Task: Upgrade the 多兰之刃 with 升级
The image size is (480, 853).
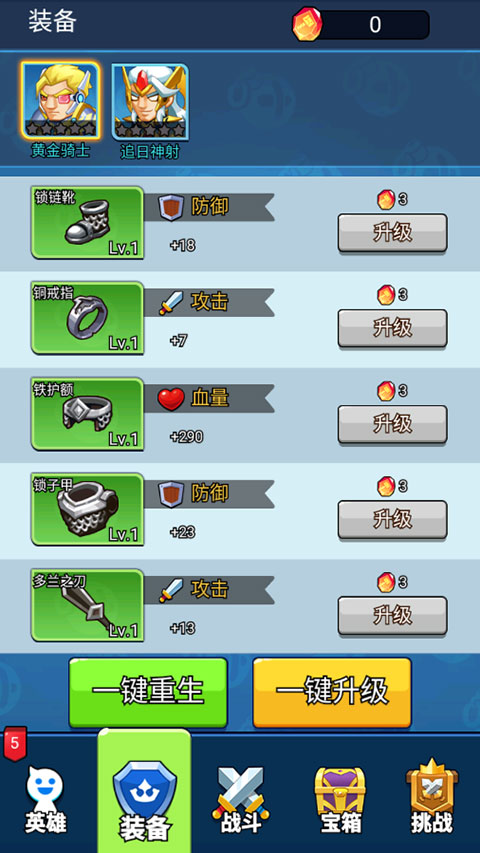Action: click(392, 616)
